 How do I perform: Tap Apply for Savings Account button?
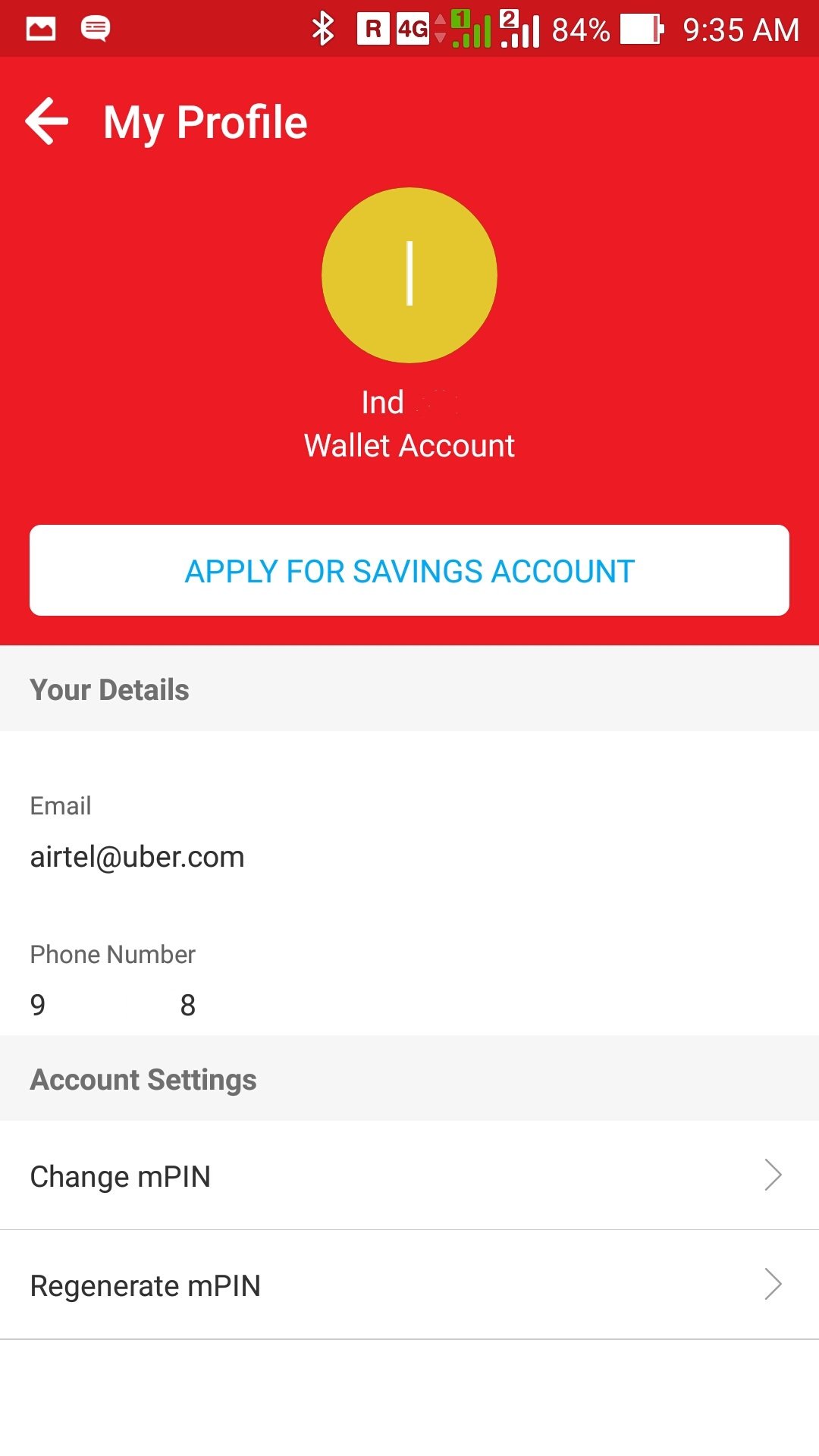click(409, 570)
